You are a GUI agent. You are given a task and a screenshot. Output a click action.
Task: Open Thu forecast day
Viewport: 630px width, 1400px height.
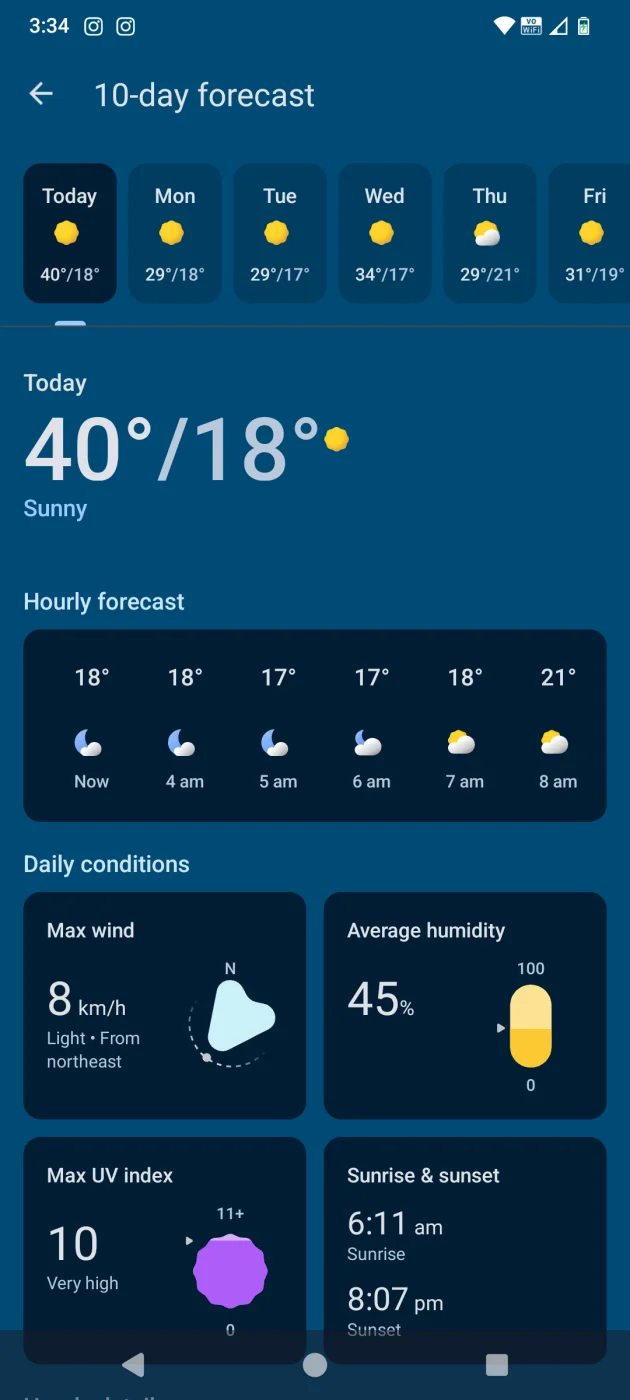pyautogui.click(x=490, y=233)
